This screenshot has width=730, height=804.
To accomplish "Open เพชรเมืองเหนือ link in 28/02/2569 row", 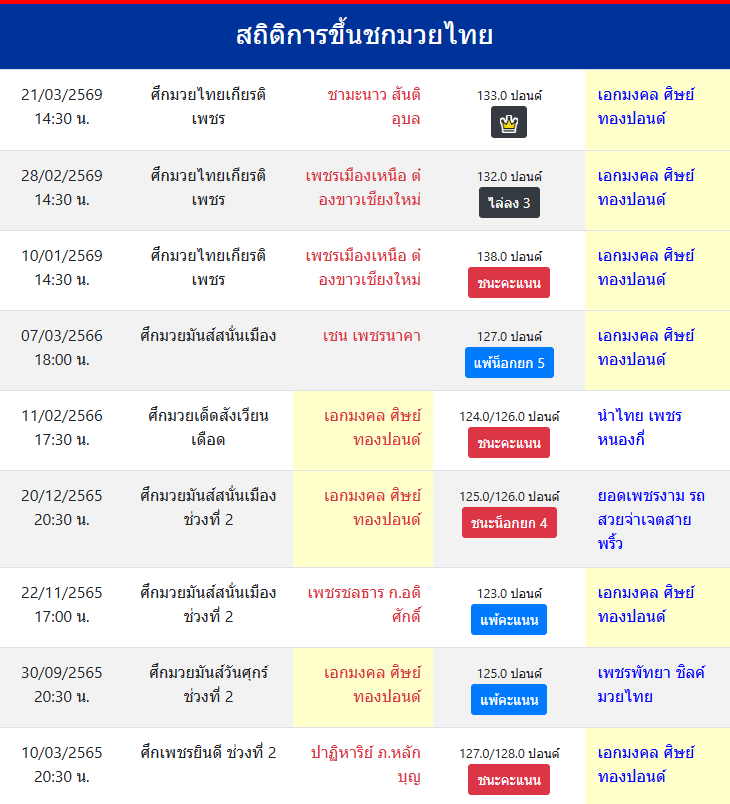I will 363,187.
